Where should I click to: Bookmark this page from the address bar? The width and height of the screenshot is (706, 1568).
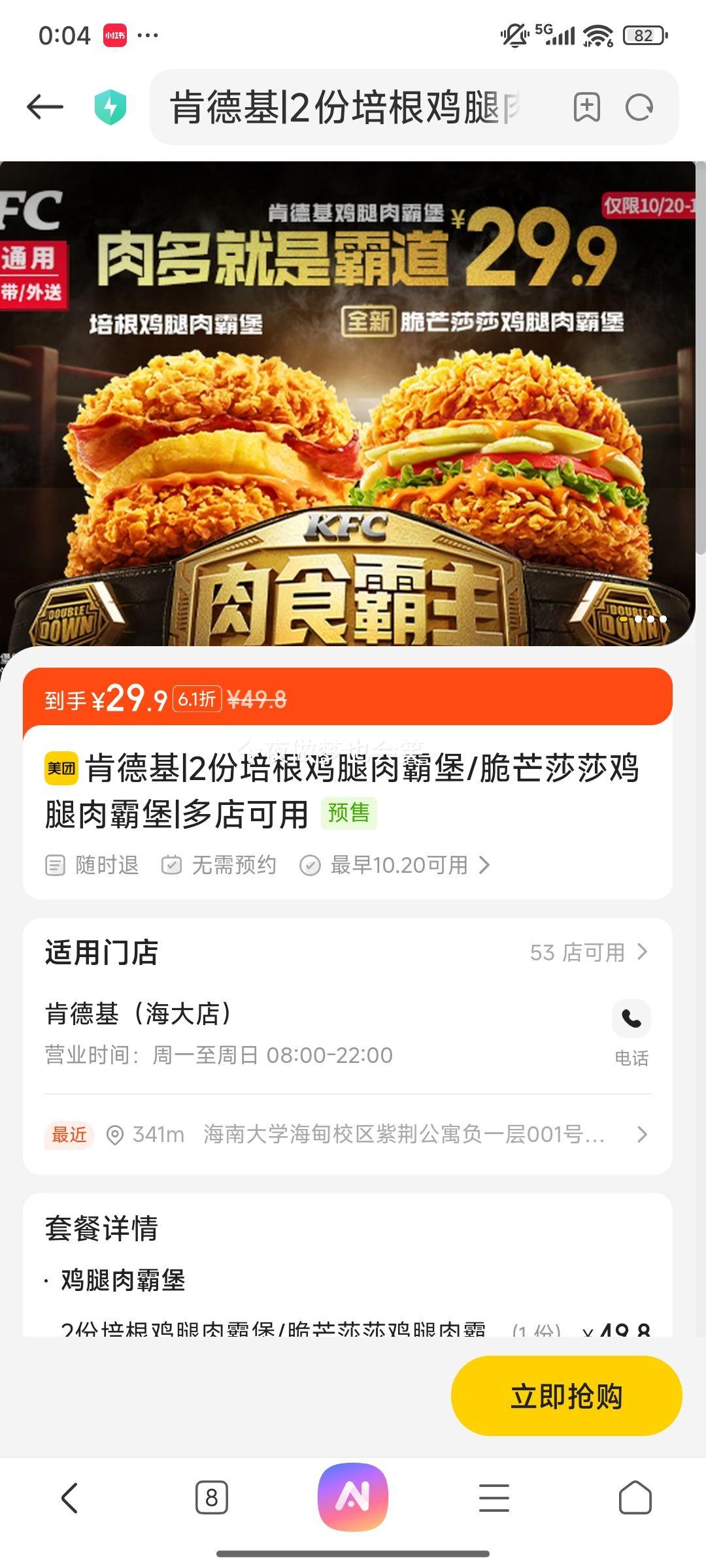point(586,107)
